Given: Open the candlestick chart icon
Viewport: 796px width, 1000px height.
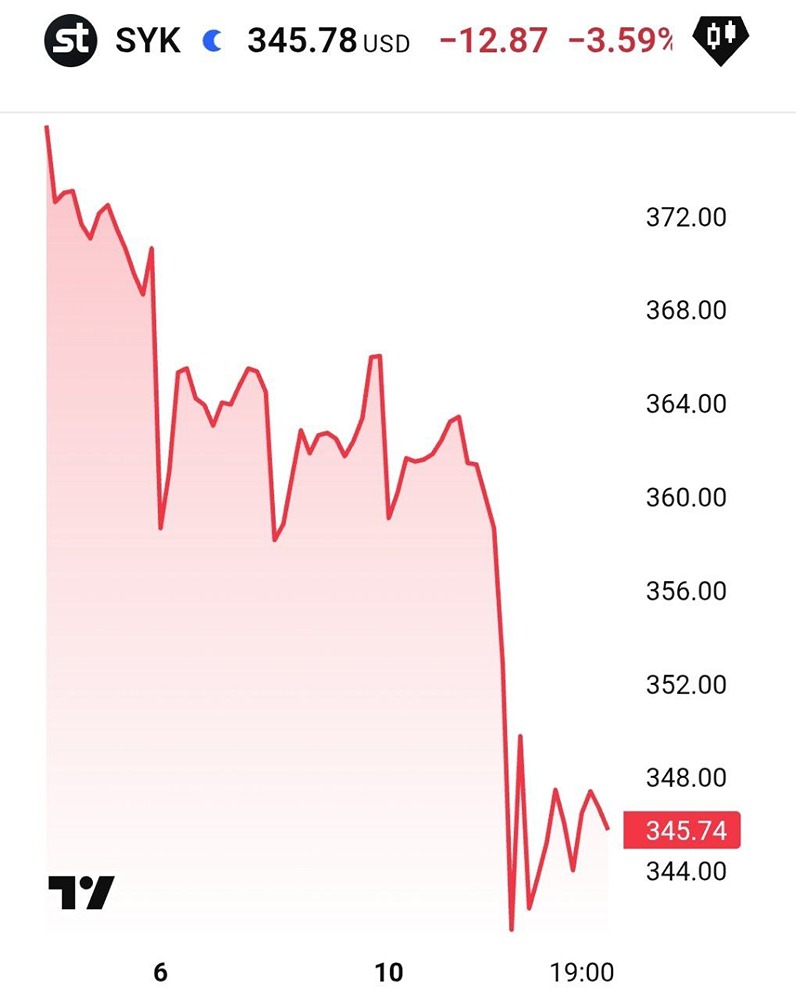Looking at the screenshot, I should point(726,41).
